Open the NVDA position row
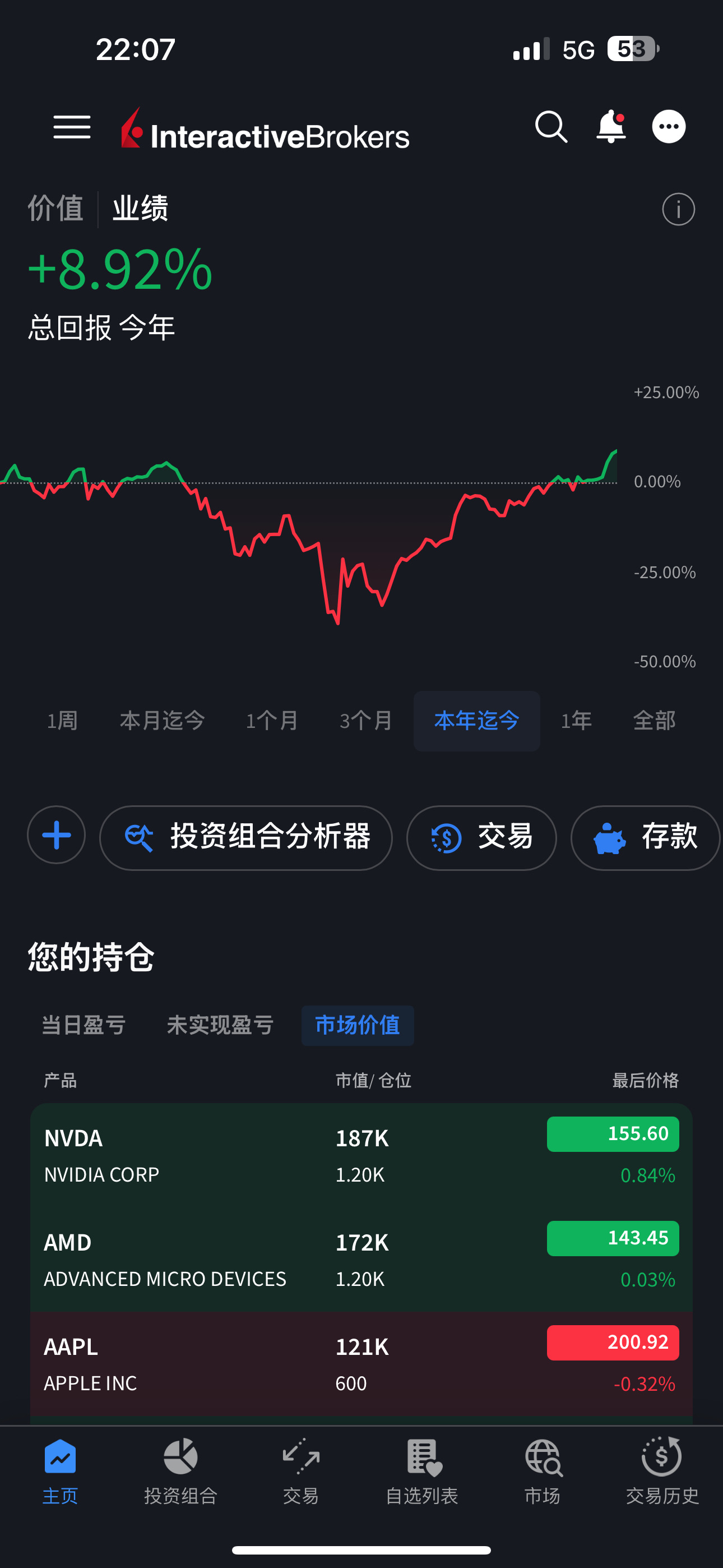Image resolution: width=723 pixels, height=1568 pixels. (x=361, y=1155)
